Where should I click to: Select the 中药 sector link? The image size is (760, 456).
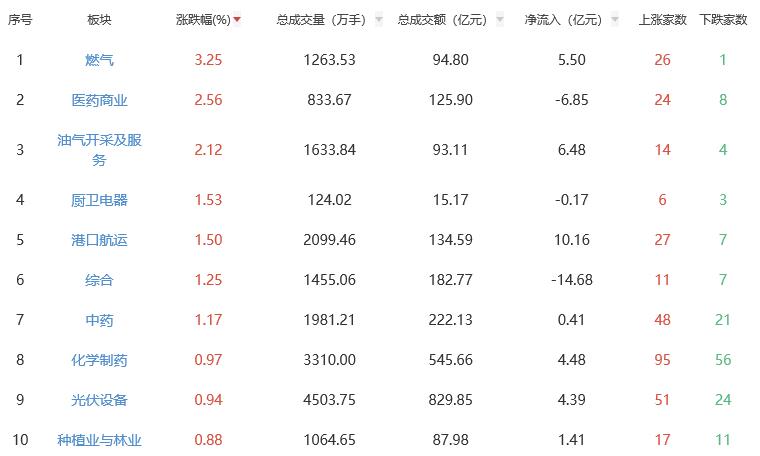[99, 320]
